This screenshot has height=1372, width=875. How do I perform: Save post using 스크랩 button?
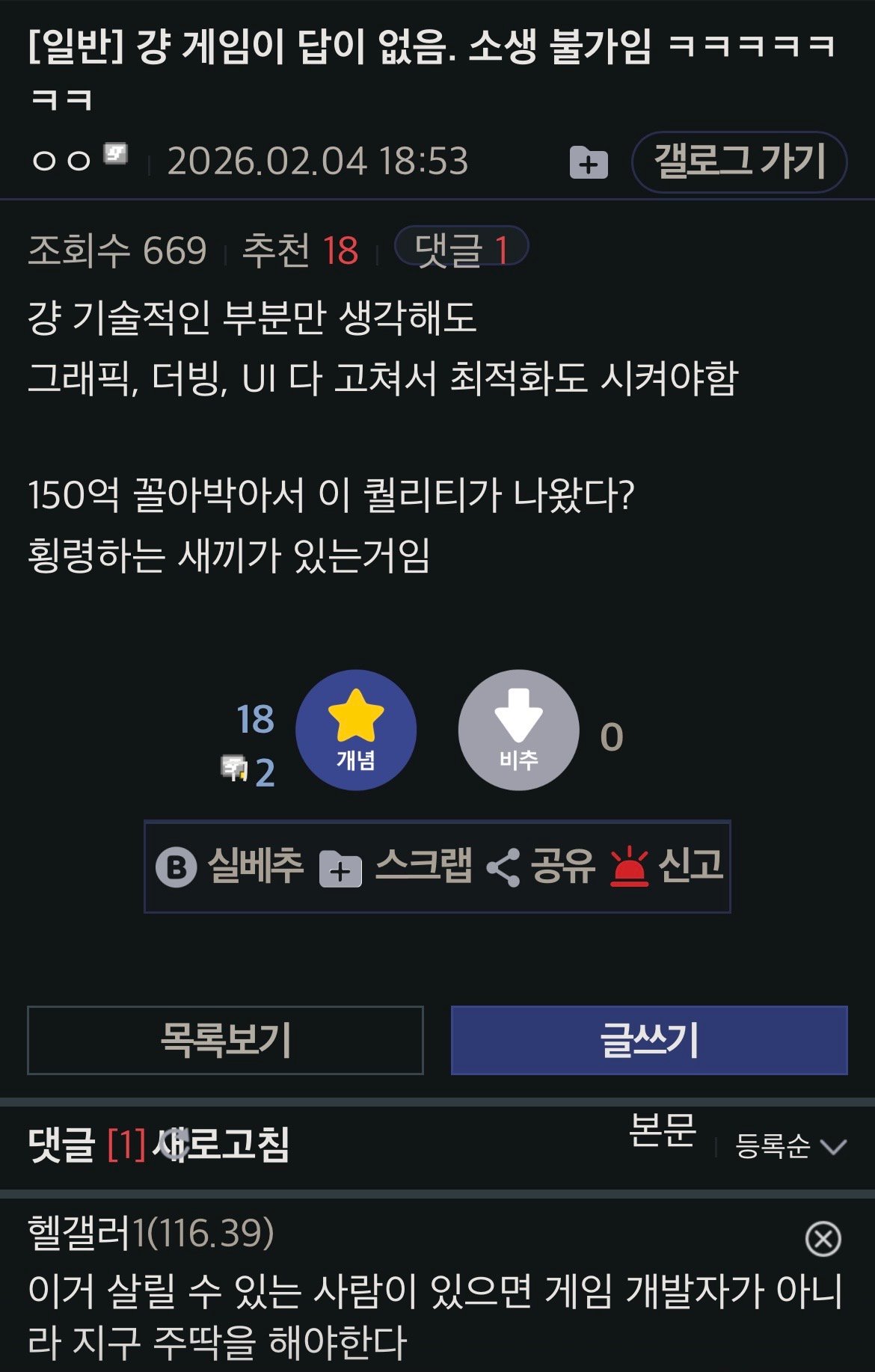click(397, 867)
